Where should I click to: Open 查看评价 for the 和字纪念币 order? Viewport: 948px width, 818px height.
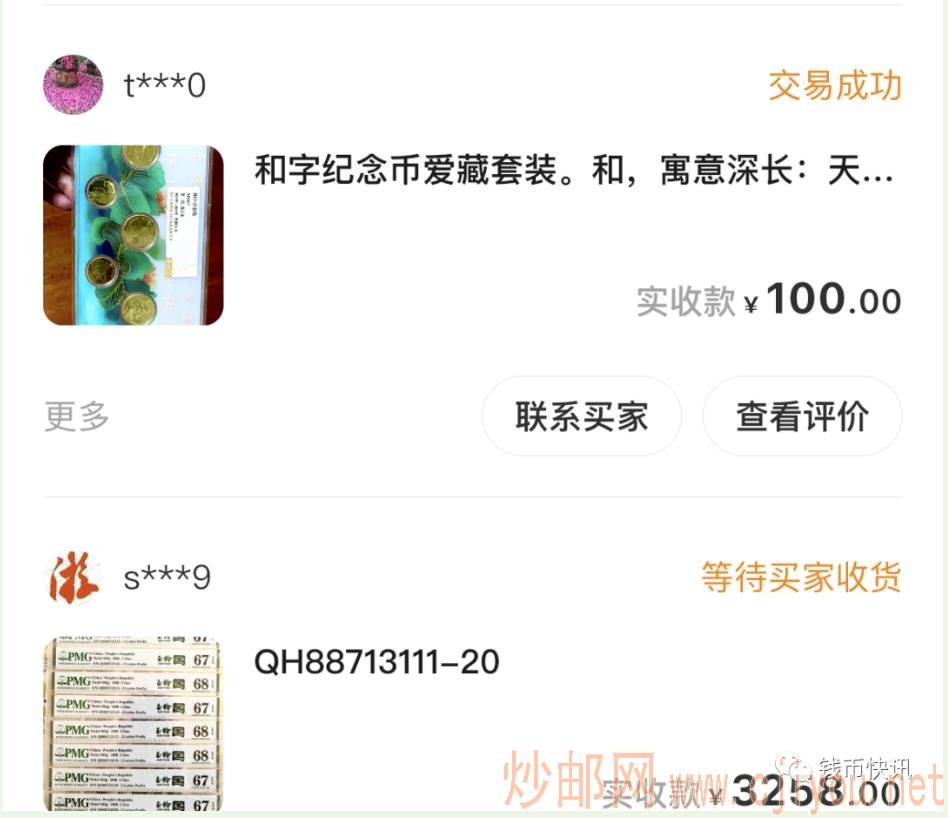coord(802,416)
